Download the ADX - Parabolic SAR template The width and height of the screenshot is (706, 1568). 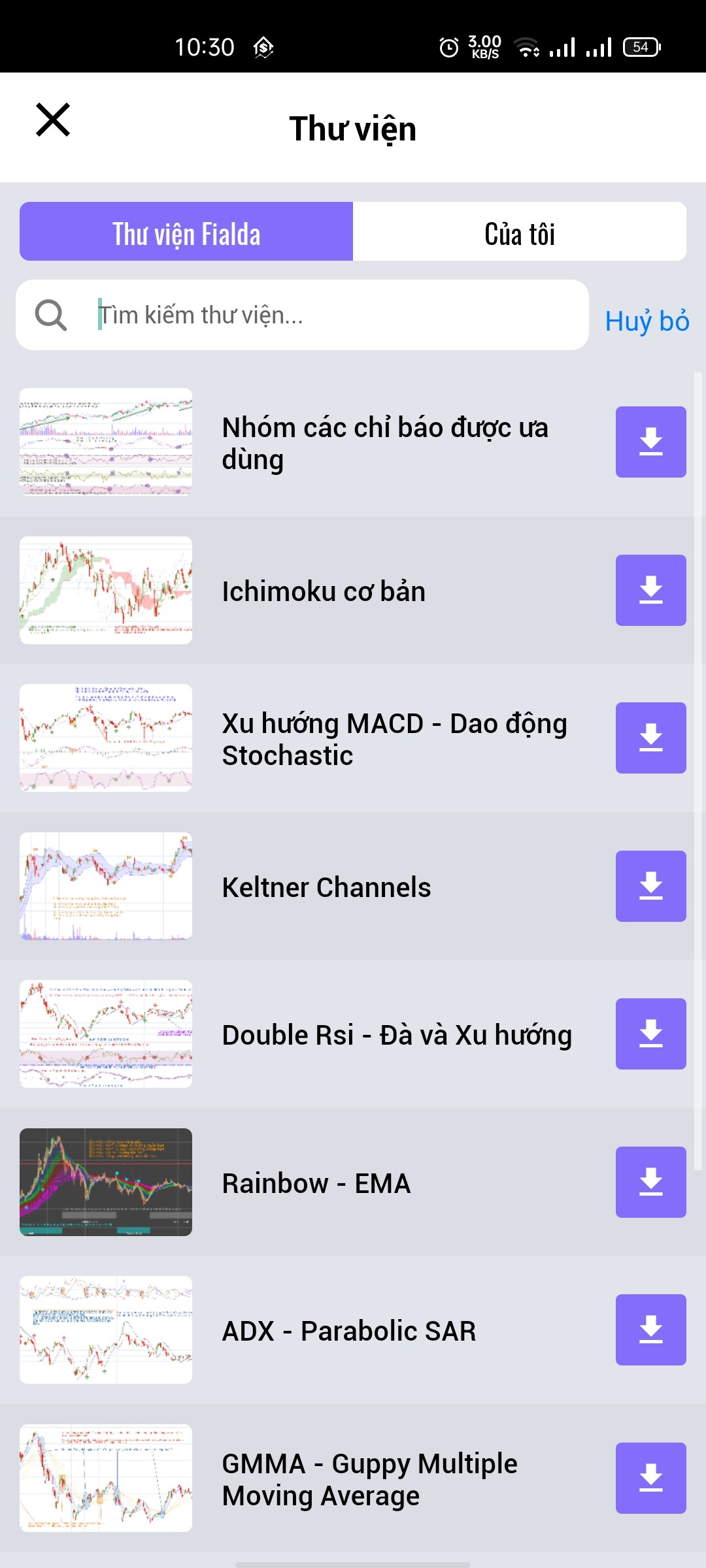650,1330
